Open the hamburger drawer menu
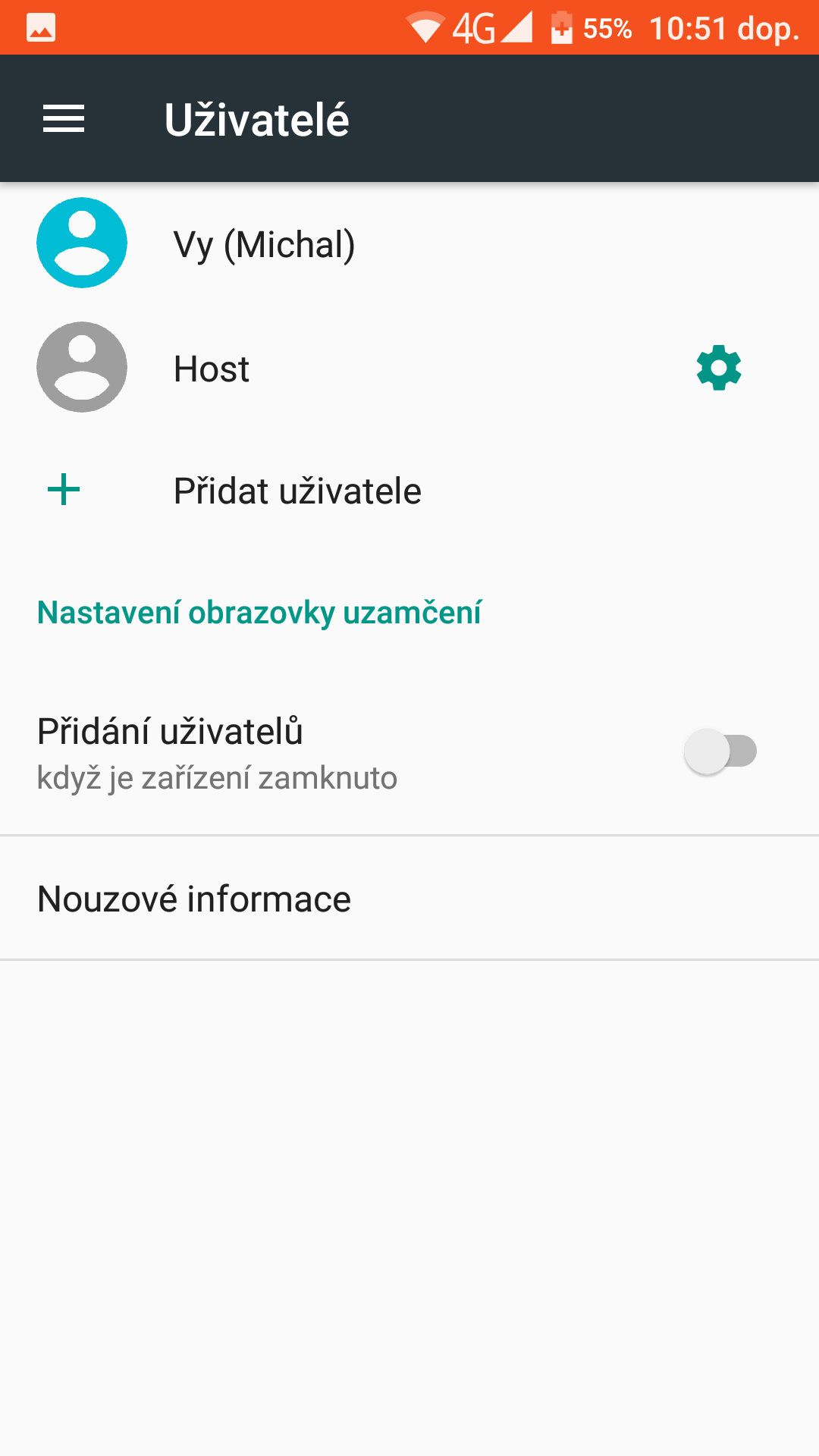Screen dimensions: 819x1456 click(x=64, y=119)
